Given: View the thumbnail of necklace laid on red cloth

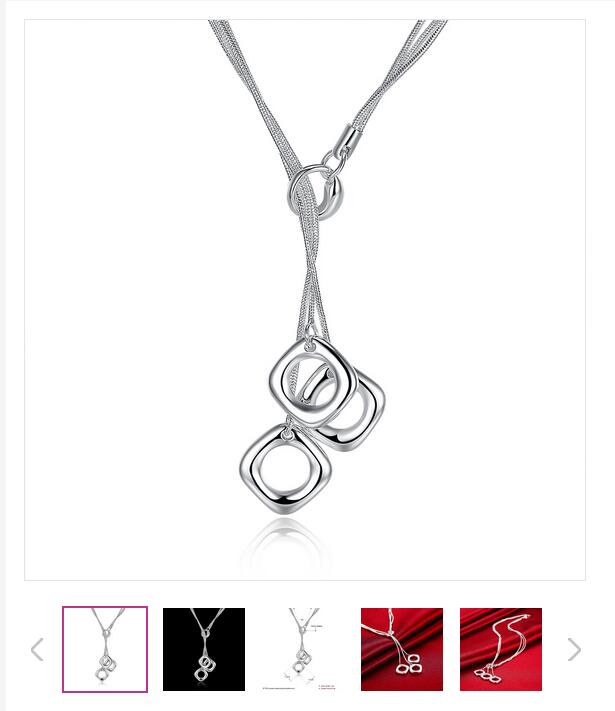Looking at the screenshot, I should (500, 649).
